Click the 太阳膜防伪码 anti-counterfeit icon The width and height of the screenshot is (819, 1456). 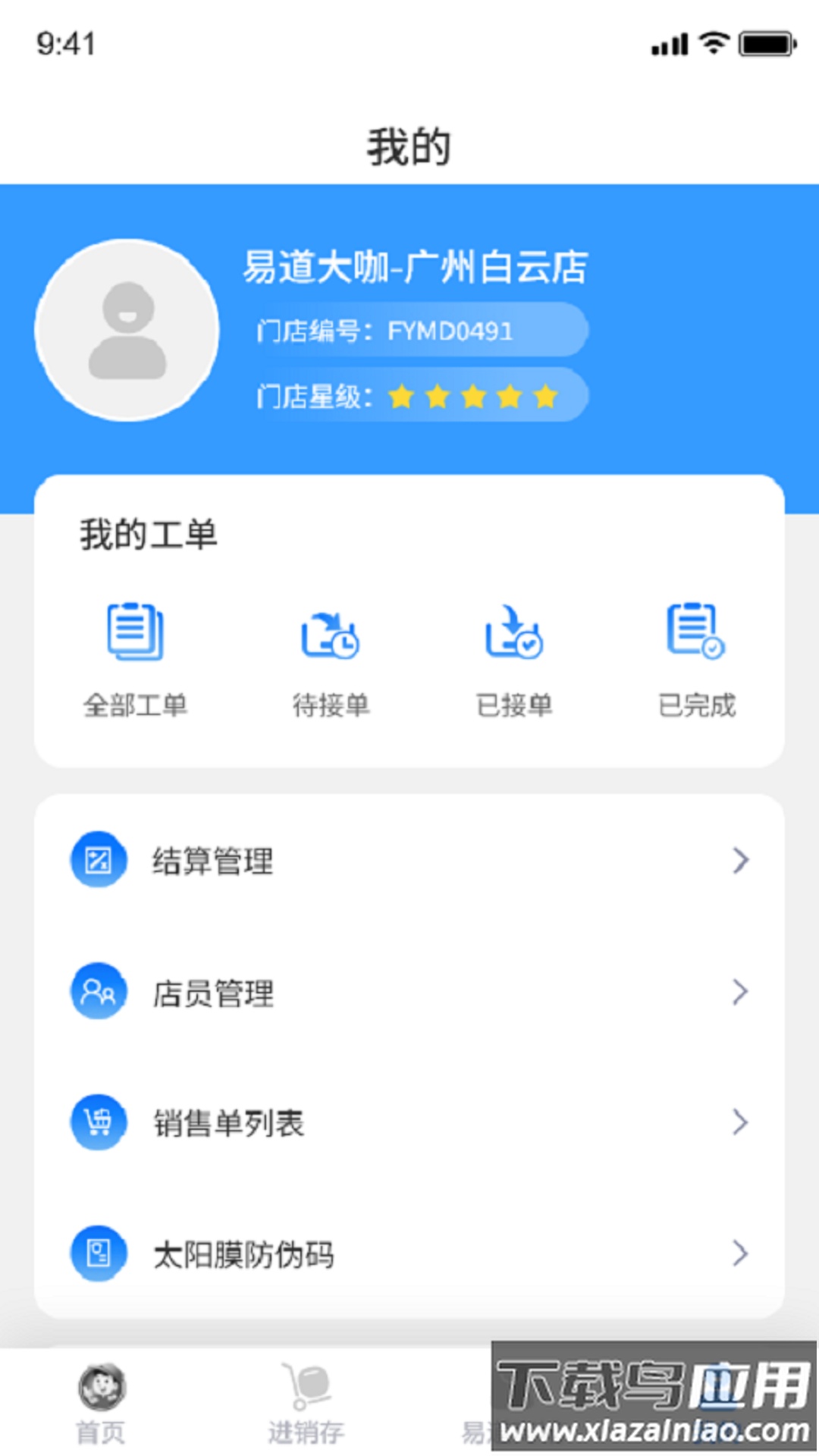tap(97, 1254)
